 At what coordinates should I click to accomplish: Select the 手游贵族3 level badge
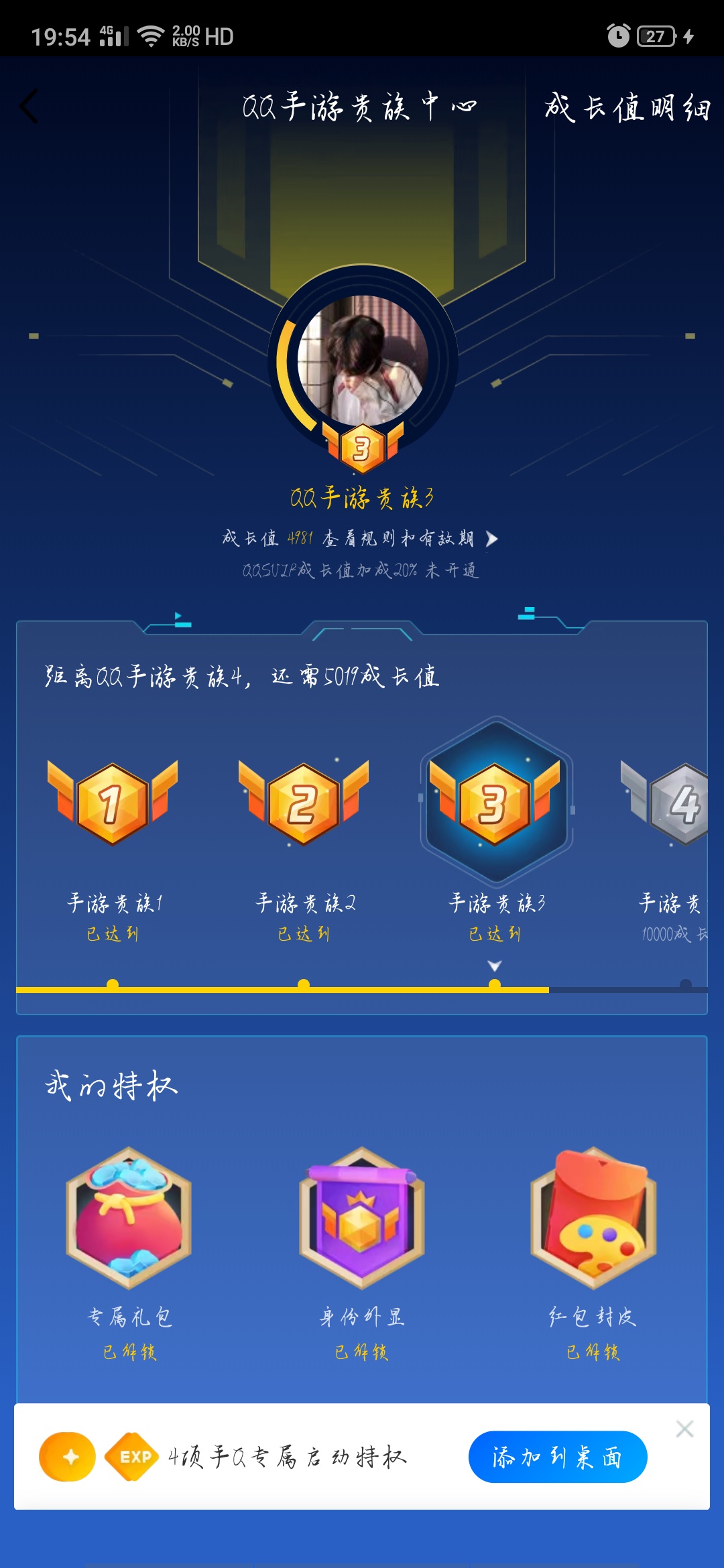(x=495, y=803)
